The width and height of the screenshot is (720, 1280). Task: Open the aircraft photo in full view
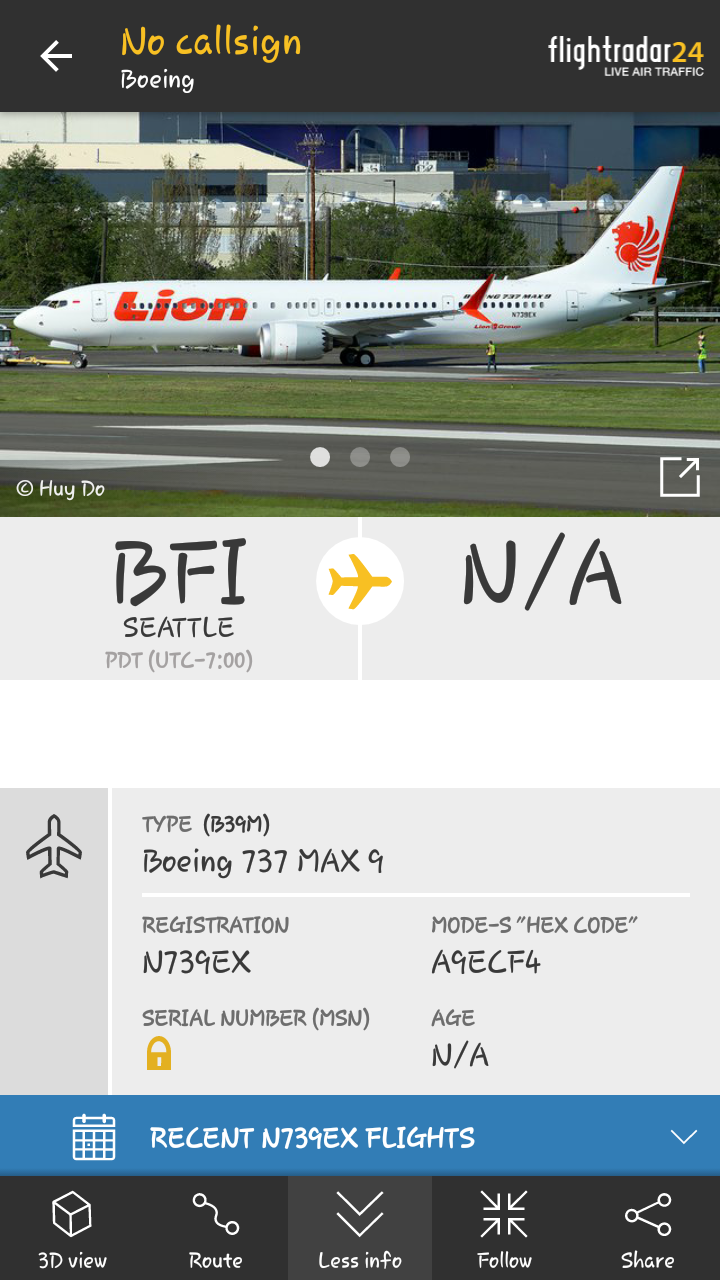(x=679, y=476)
